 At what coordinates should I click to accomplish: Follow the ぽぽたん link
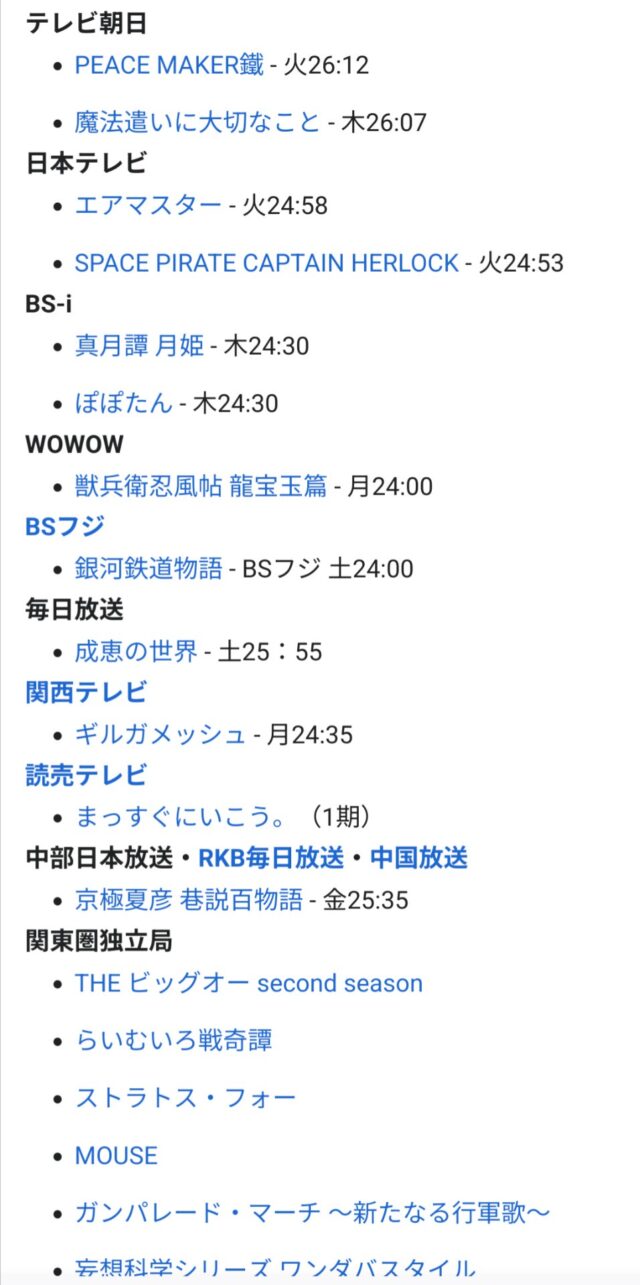point(123,403)
